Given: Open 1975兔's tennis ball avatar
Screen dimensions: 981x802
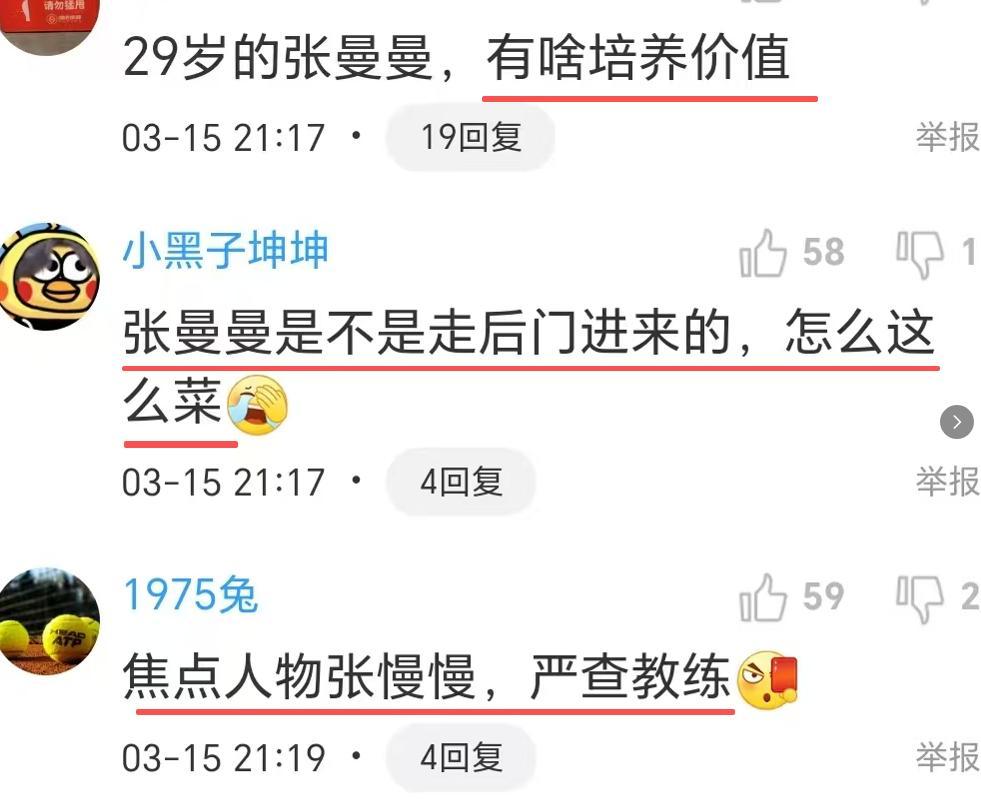Looking at the screenshot, I should tap(48, 620).
